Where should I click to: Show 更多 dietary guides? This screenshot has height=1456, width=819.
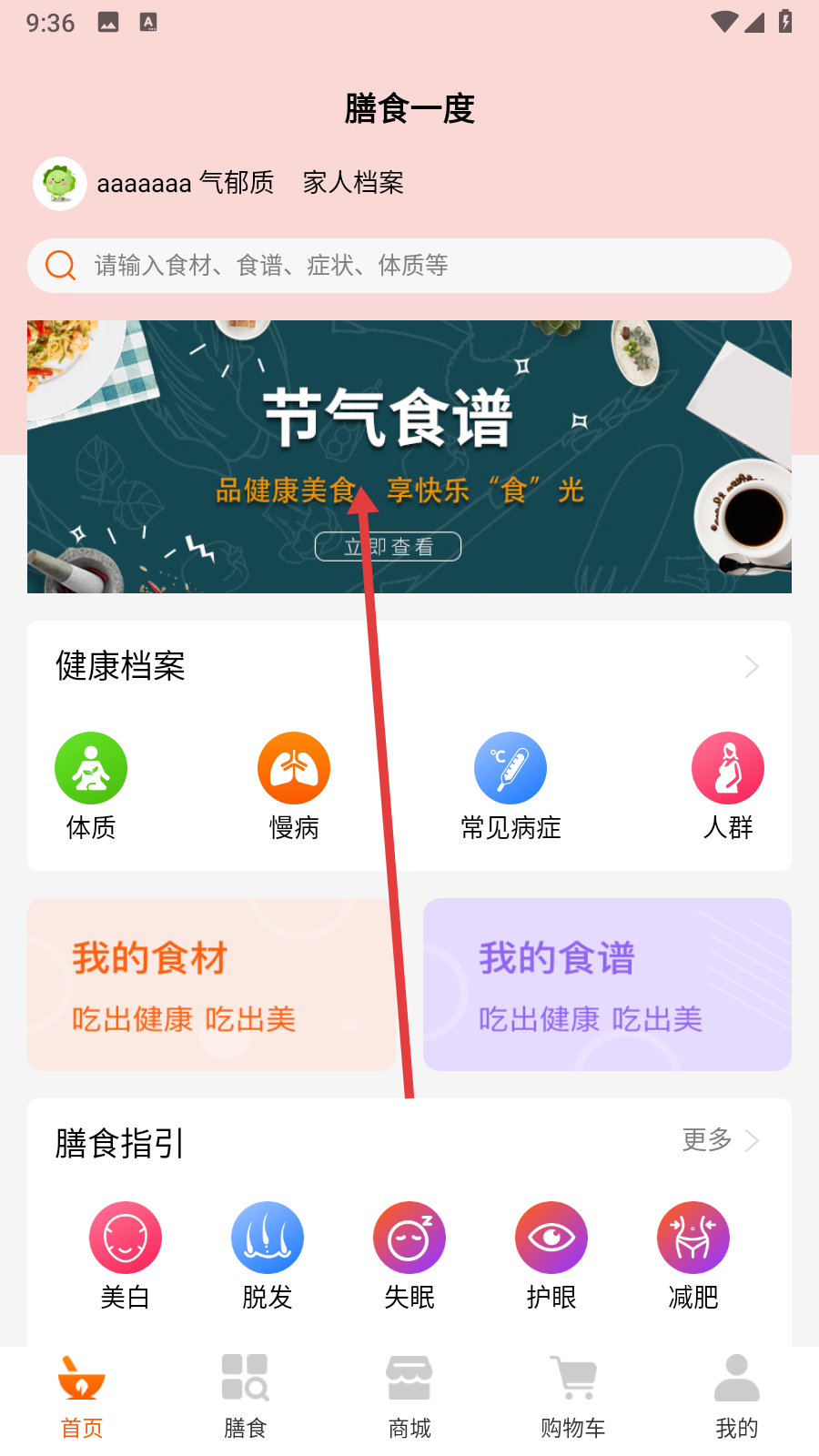coord(720,1140)
